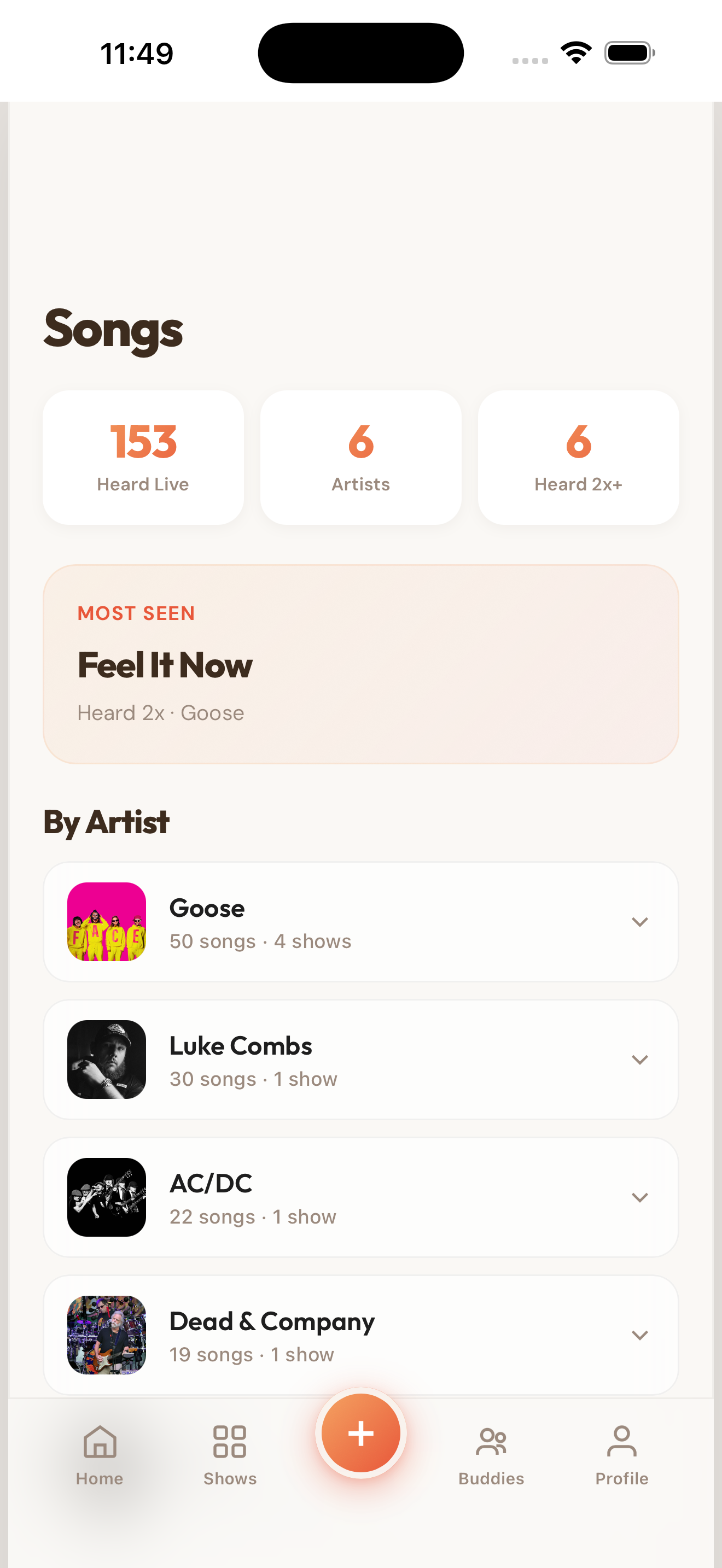Click the AC/DC artist image
722x1568 pixels.
(107, 1198)
